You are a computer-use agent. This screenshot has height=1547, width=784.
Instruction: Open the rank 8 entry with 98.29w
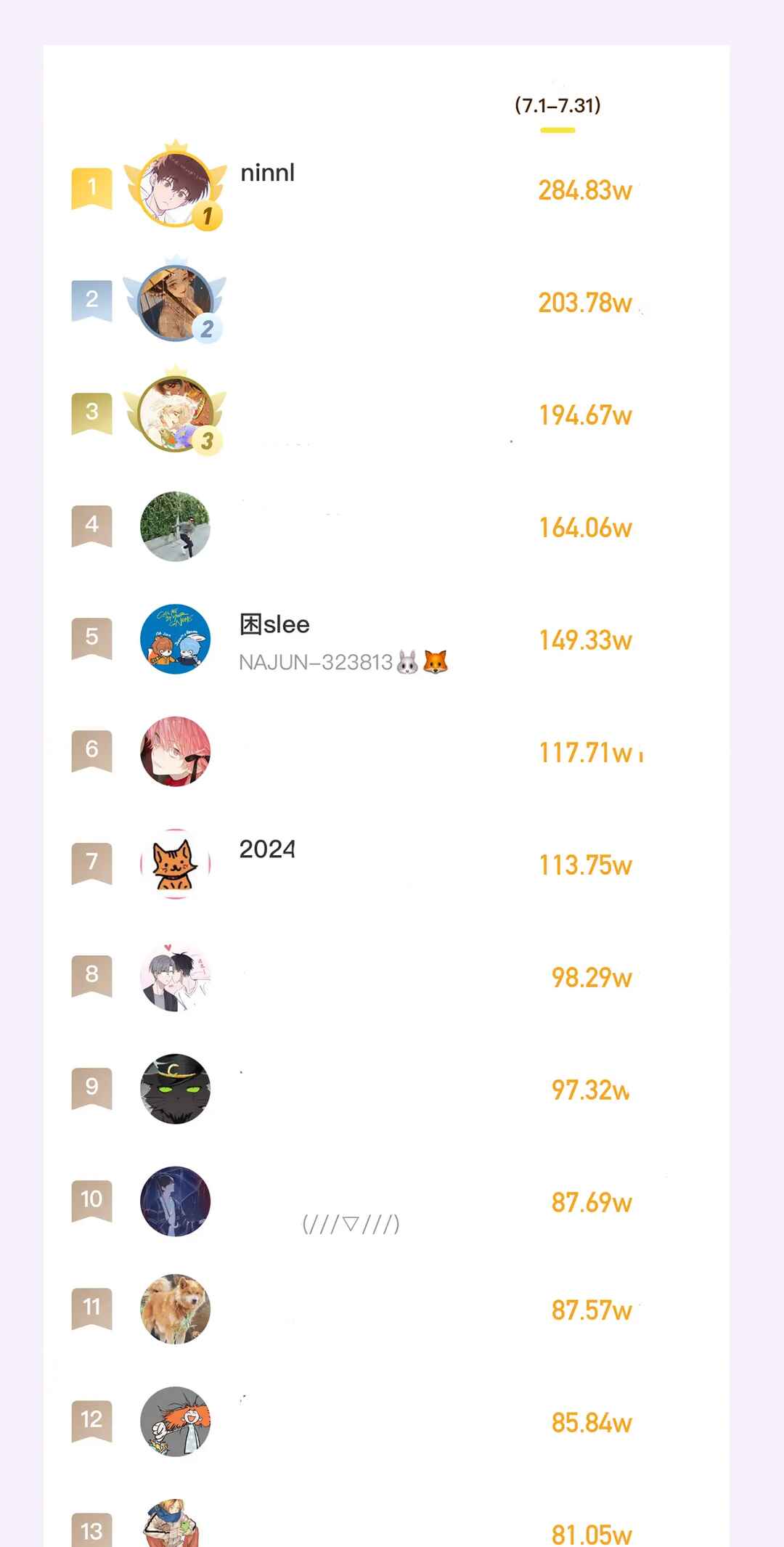point(386,976)
